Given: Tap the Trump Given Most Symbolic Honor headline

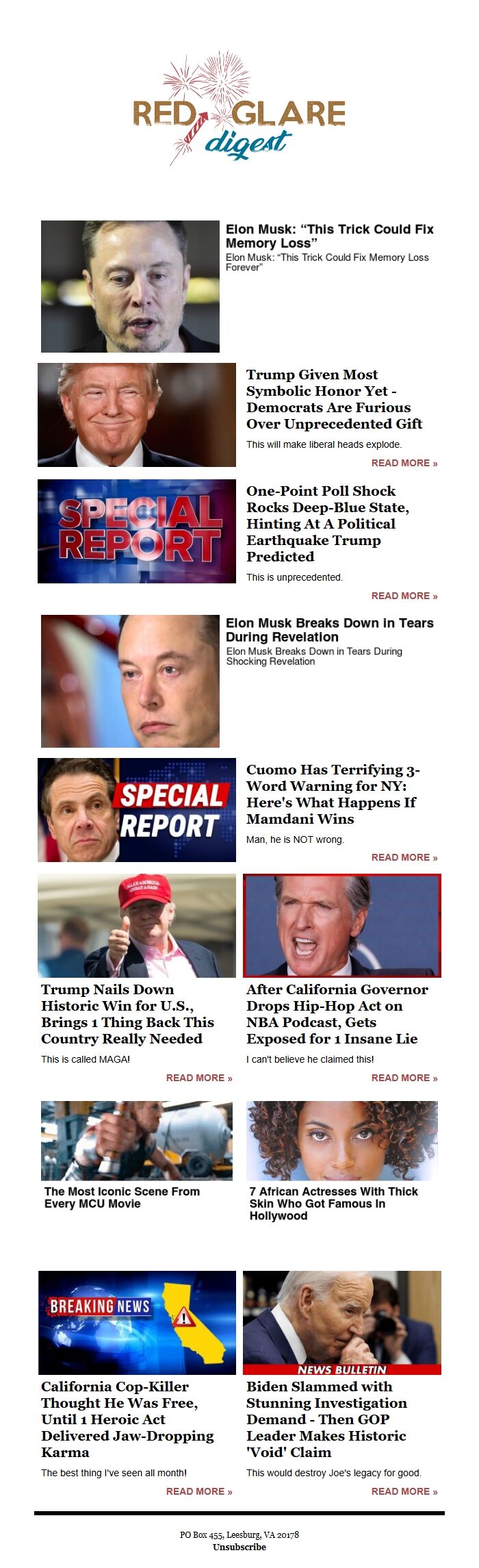Looking at the screenshot, I should [x=334, y=399].
